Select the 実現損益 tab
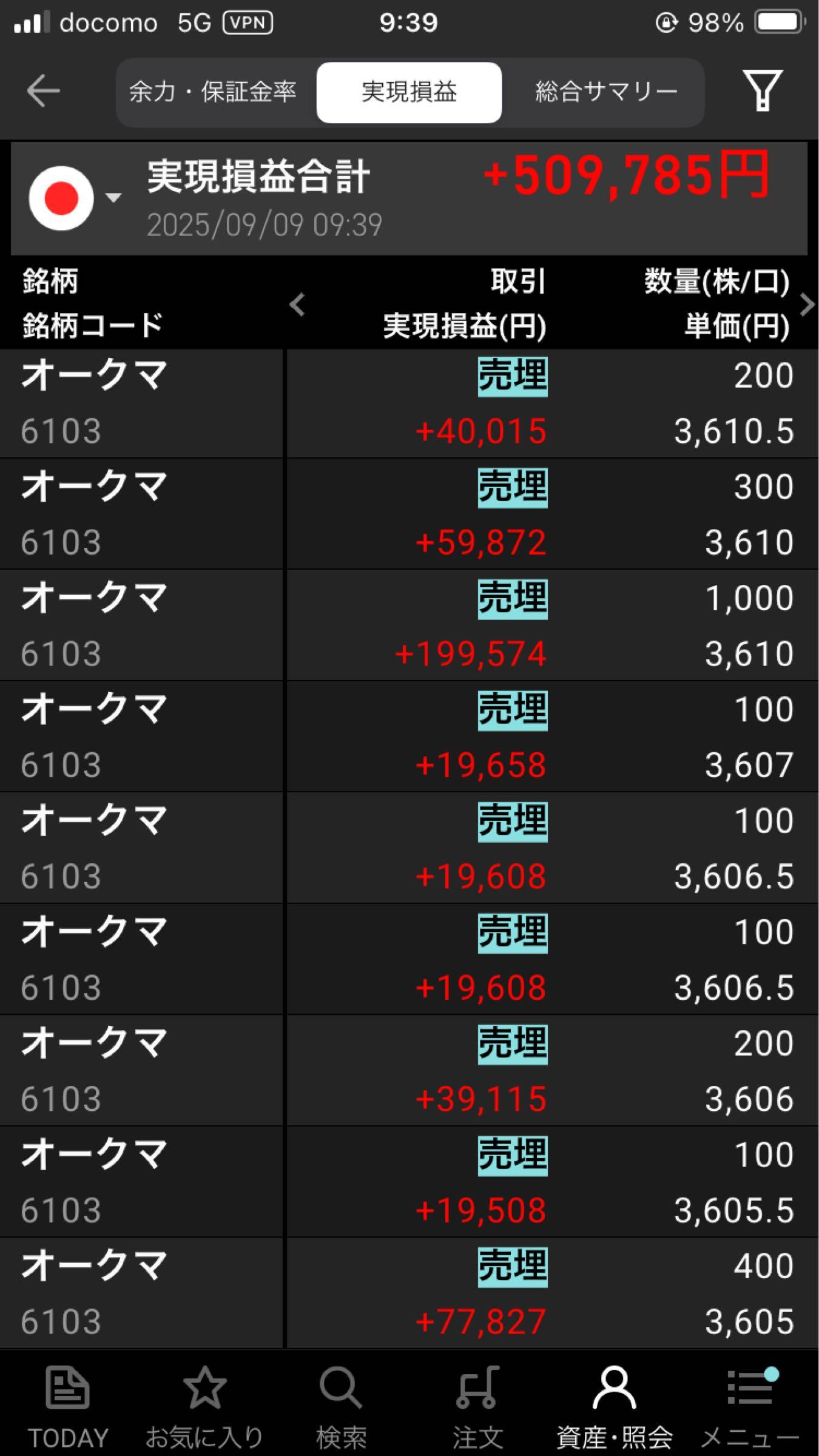Image resolution: width=819 pixels, height=1456 pixels. pyautogui.click(x=409, y=91)
